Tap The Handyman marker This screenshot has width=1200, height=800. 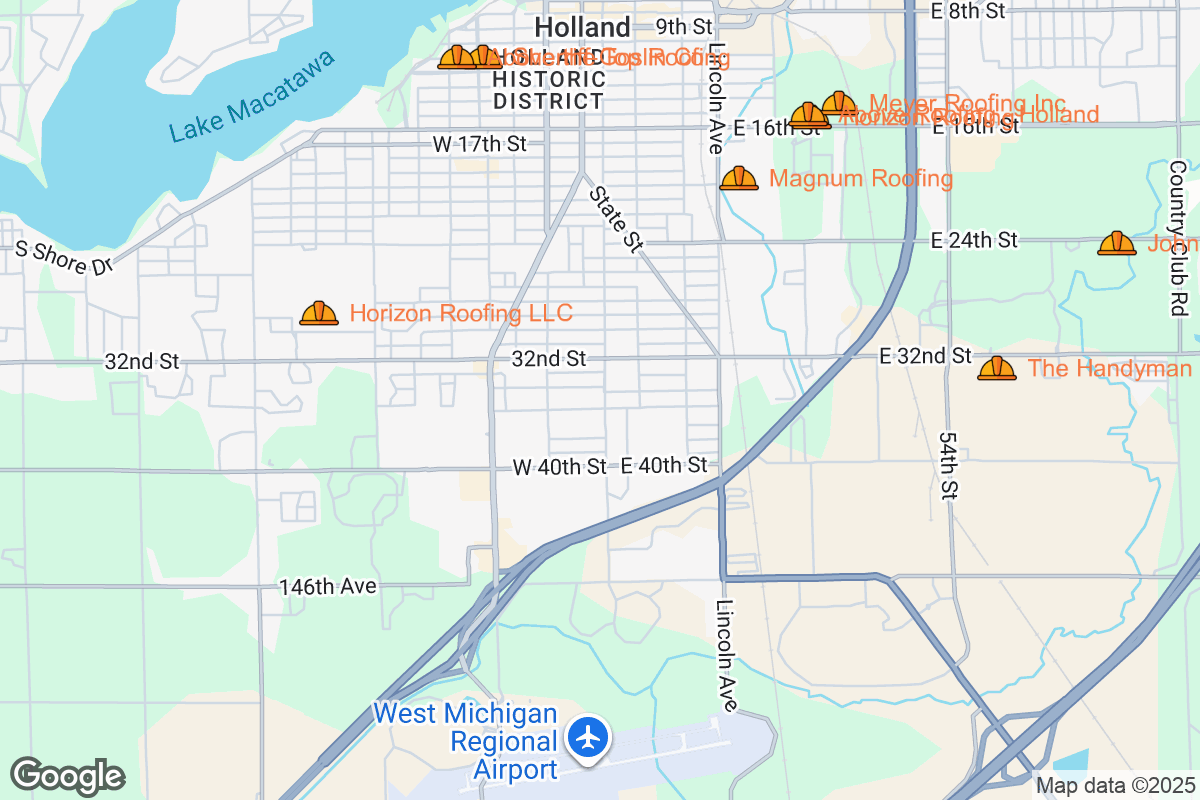(997, 369)
